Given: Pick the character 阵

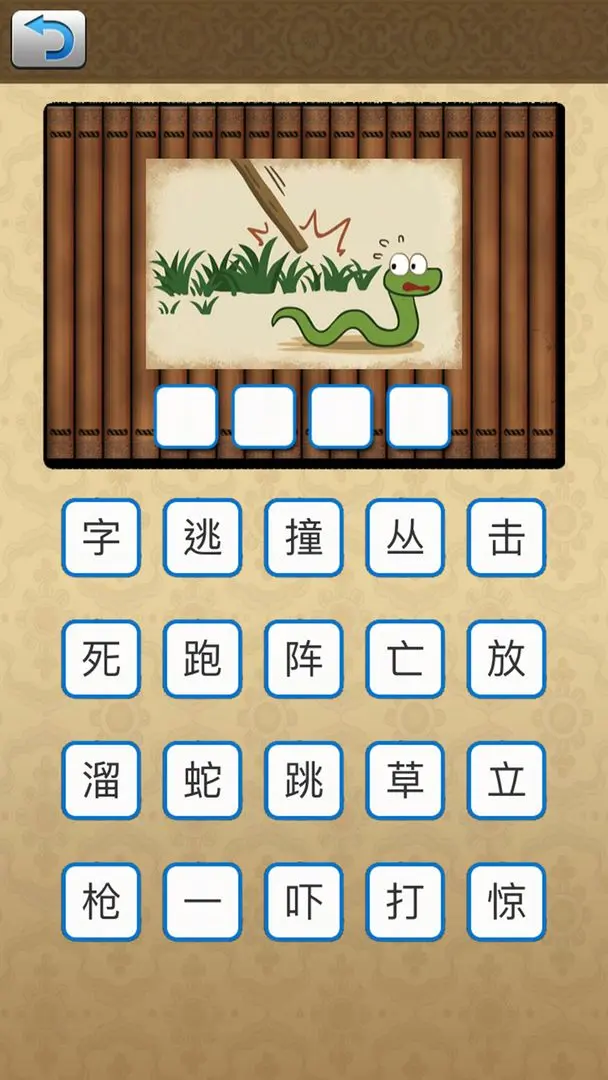Looking at the screenshot, I should point(304,660).
